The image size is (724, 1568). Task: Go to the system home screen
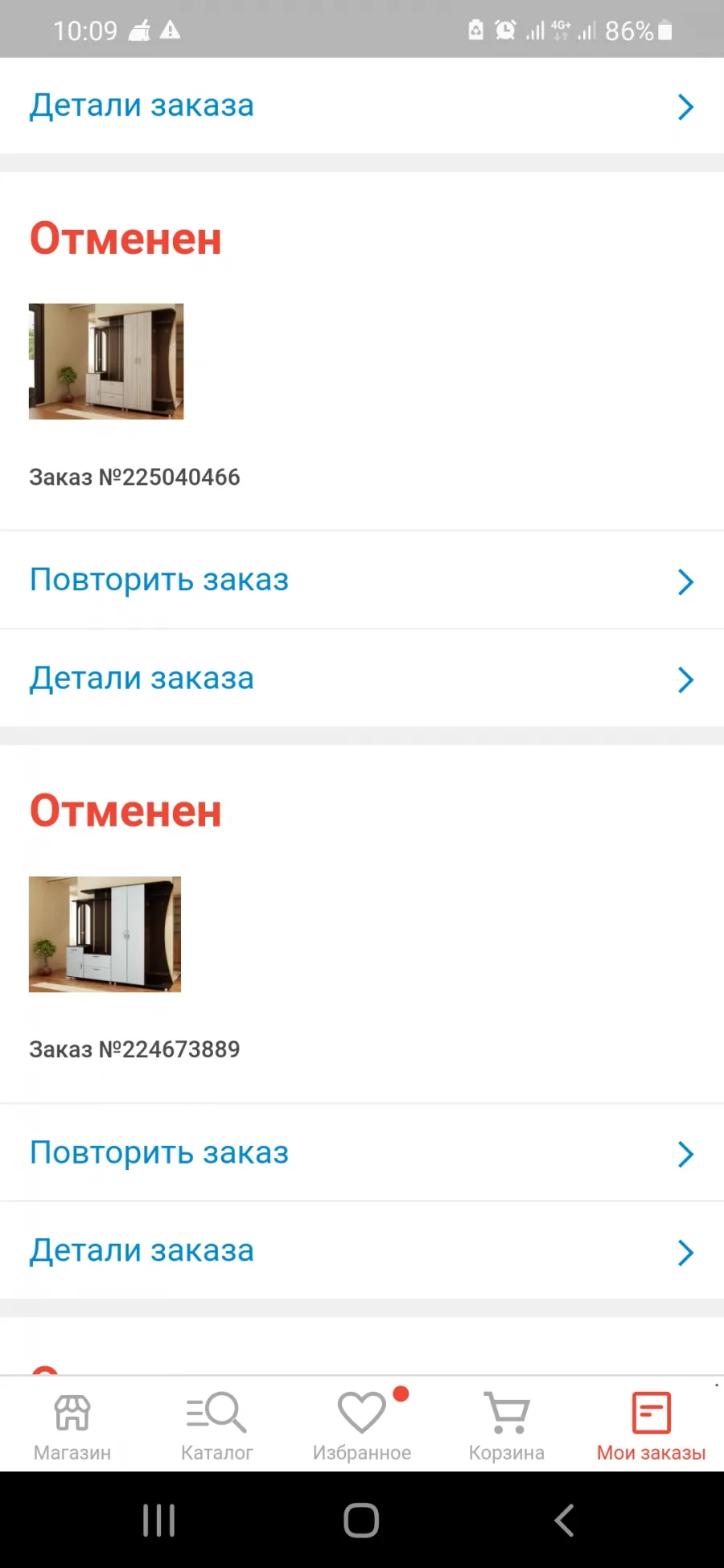coord(361,1521)
